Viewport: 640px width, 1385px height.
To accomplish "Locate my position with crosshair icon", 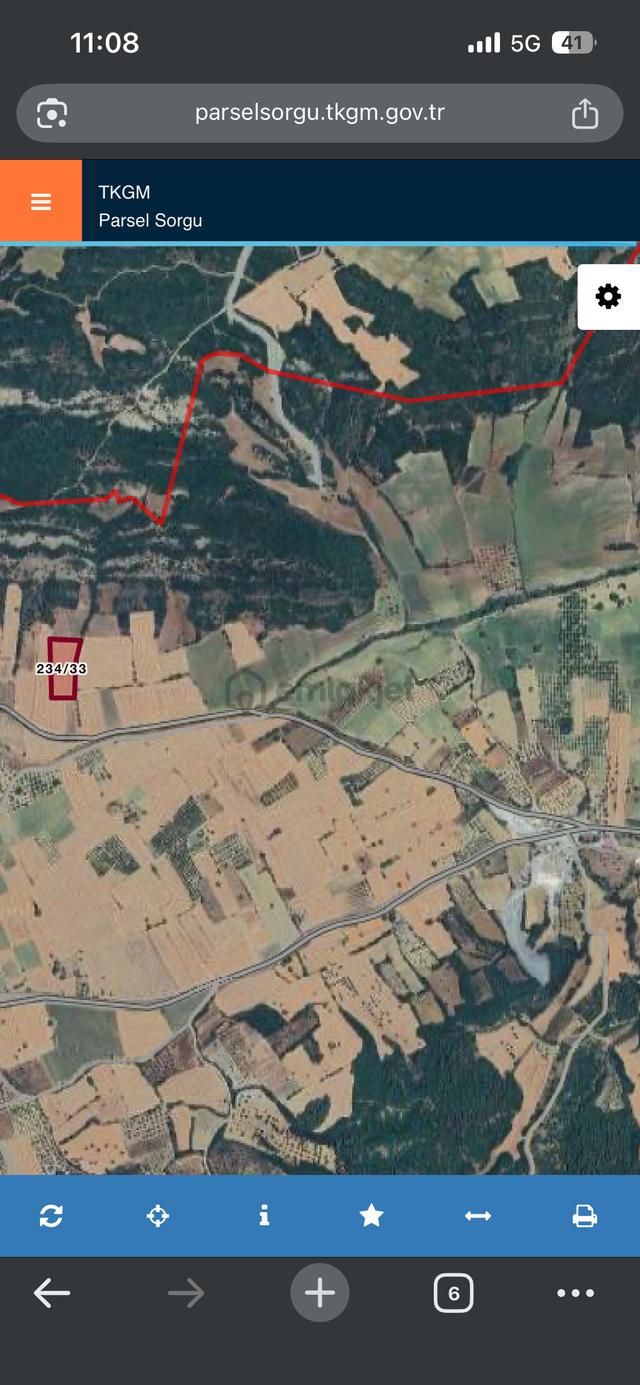I will (158, 1216).
